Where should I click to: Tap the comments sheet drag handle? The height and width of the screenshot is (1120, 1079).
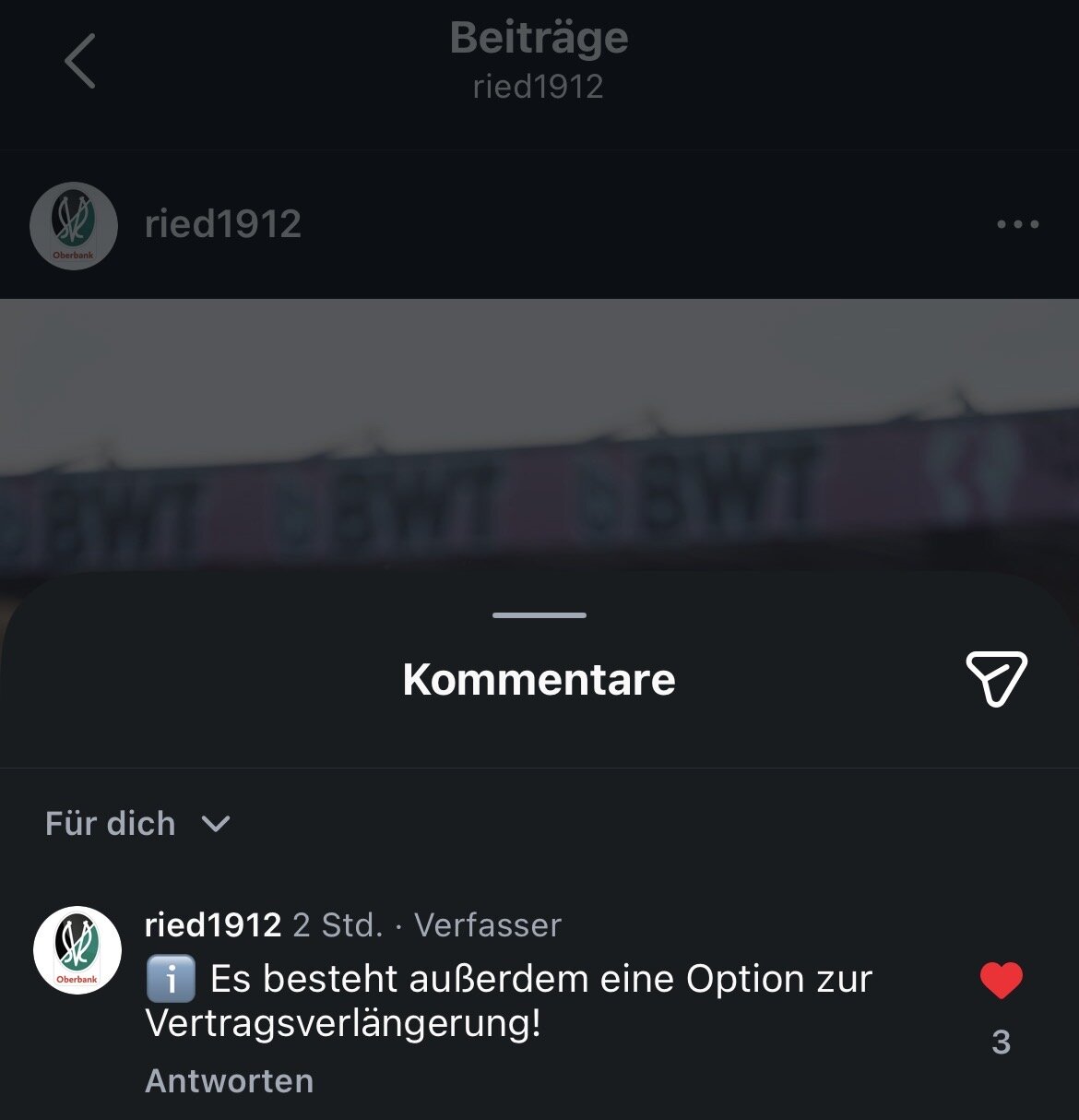[x=539, y=615]
